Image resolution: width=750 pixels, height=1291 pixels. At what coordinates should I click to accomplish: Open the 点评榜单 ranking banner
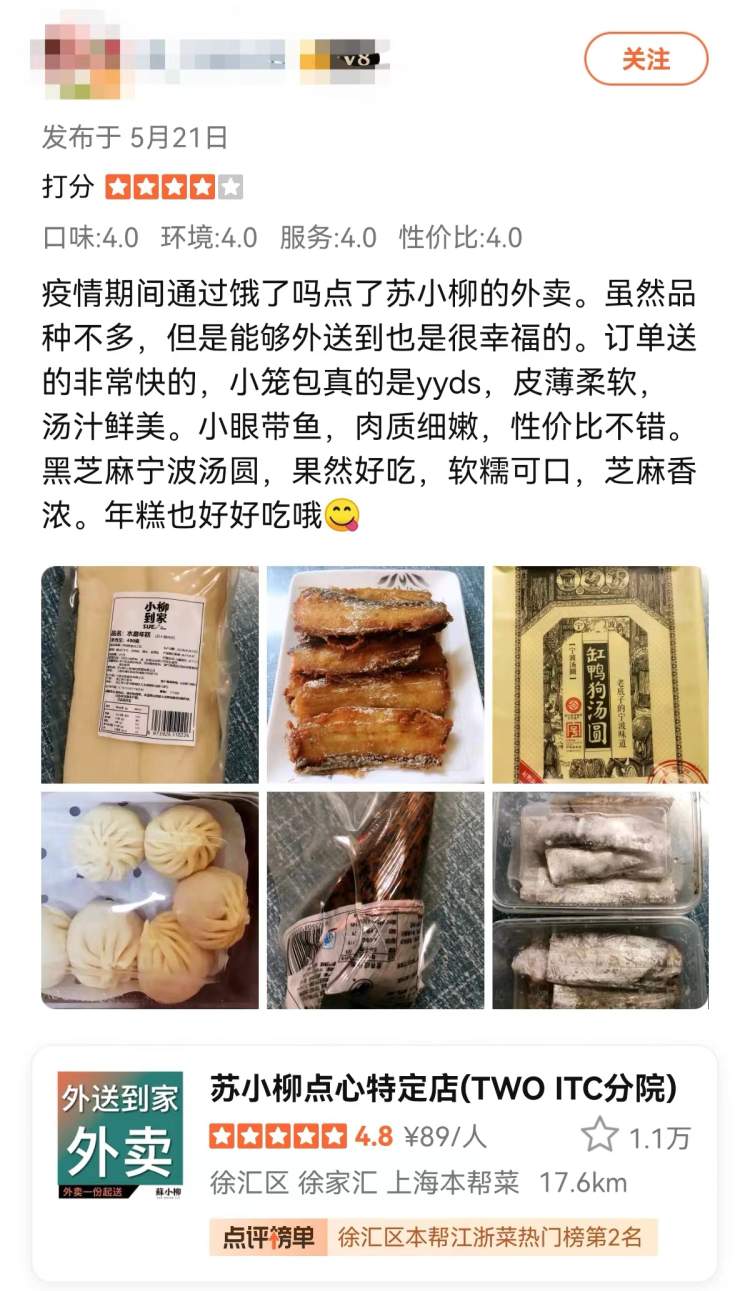click(433, 1237)
